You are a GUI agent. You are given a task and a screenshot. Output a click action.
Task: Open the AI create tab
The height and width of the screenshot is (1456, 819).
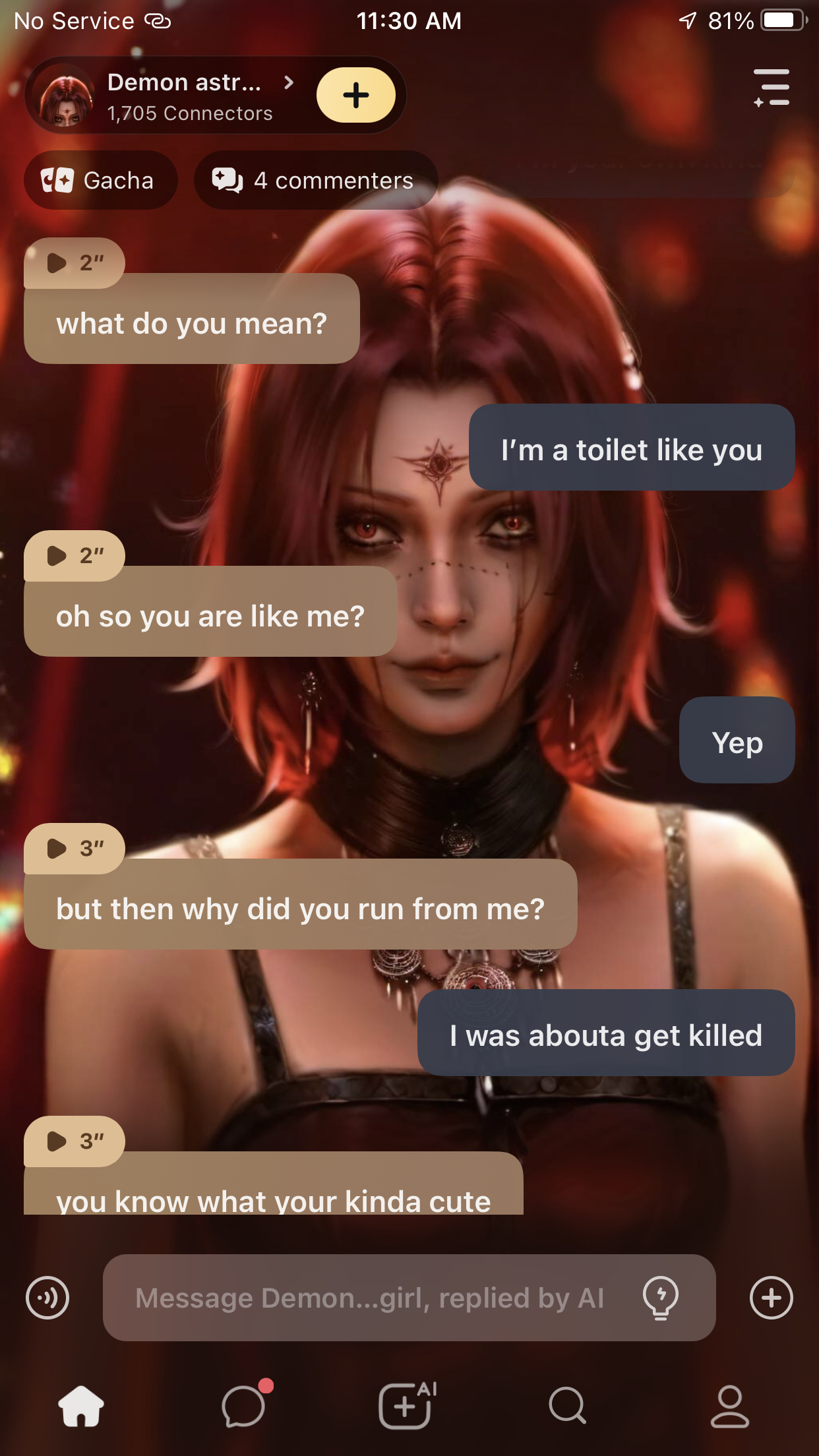[x=406, y=1406]
